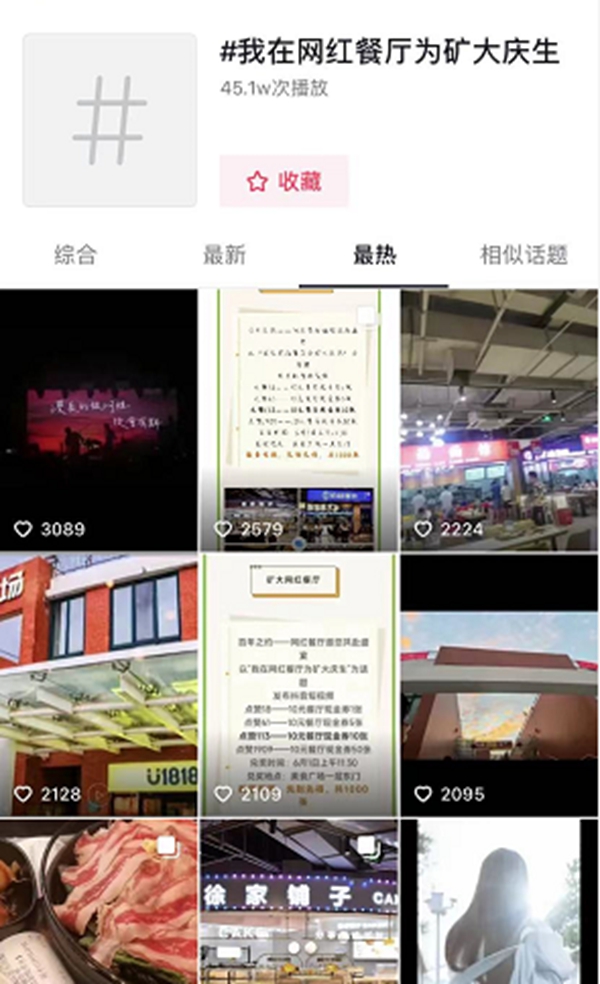Open the sliced meat hotpot video
The height and width of the screenshot is (984, 600).
coord(98,902)
